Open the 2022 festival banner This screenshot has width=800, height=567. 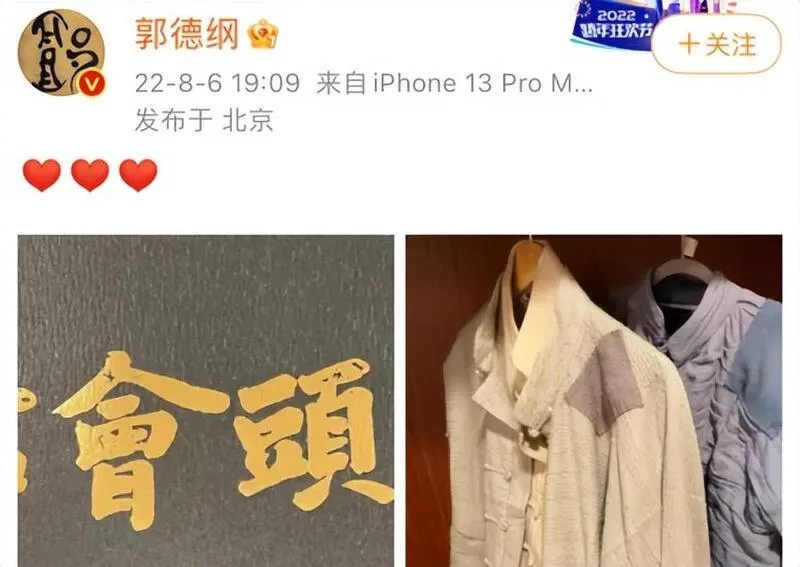coord(615,22)
